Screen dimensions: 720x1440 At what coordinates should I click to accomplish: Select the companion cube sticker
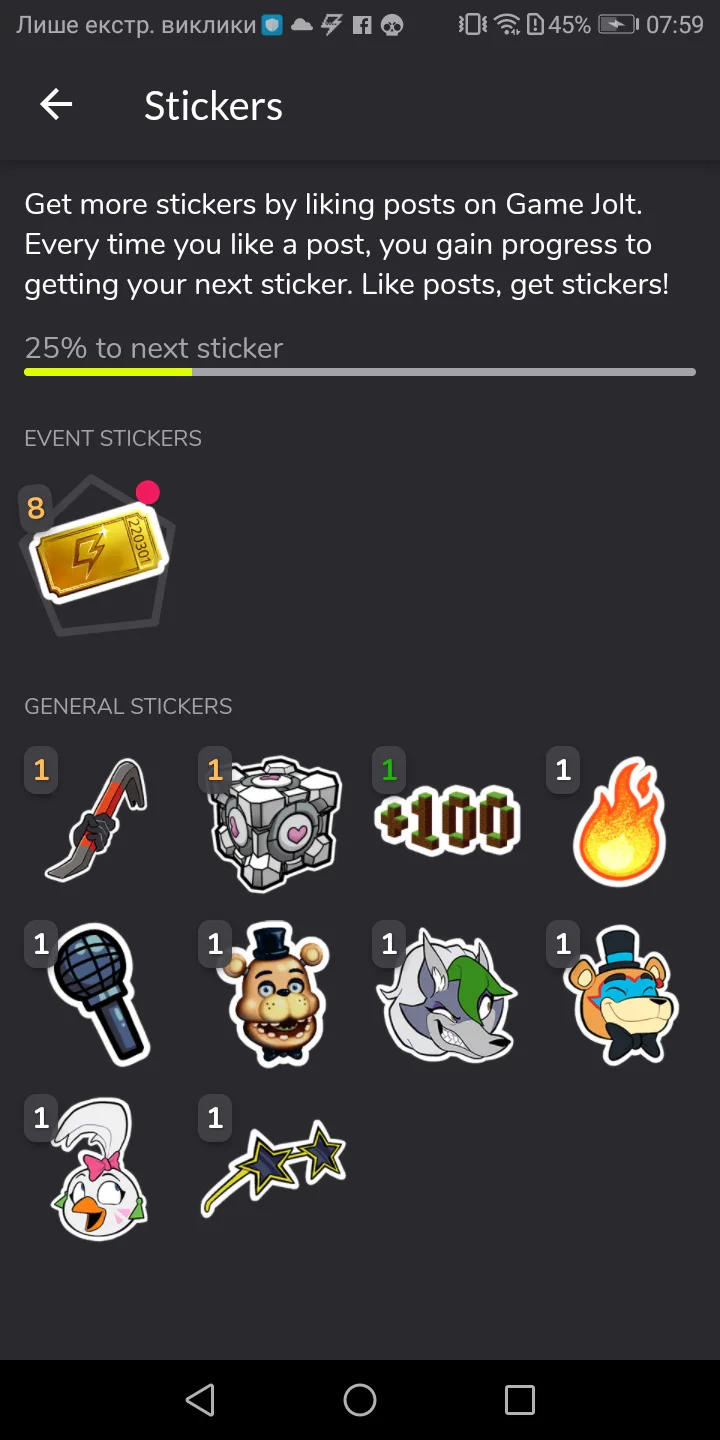click(273, 823)
